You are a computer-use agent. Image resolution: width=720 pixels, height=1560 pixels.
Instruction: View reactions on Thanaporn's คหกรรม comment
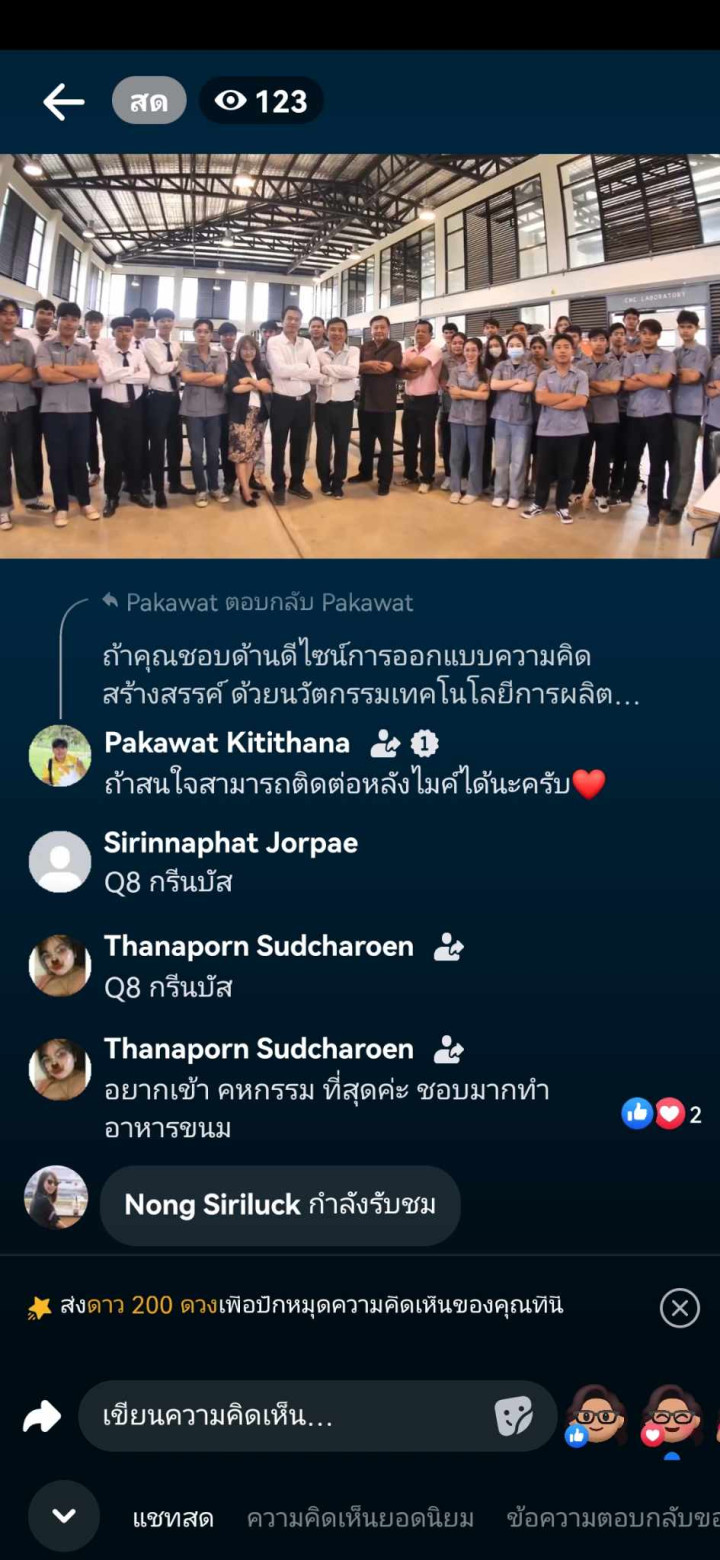pyautogui.click(x=661, y=1114)
